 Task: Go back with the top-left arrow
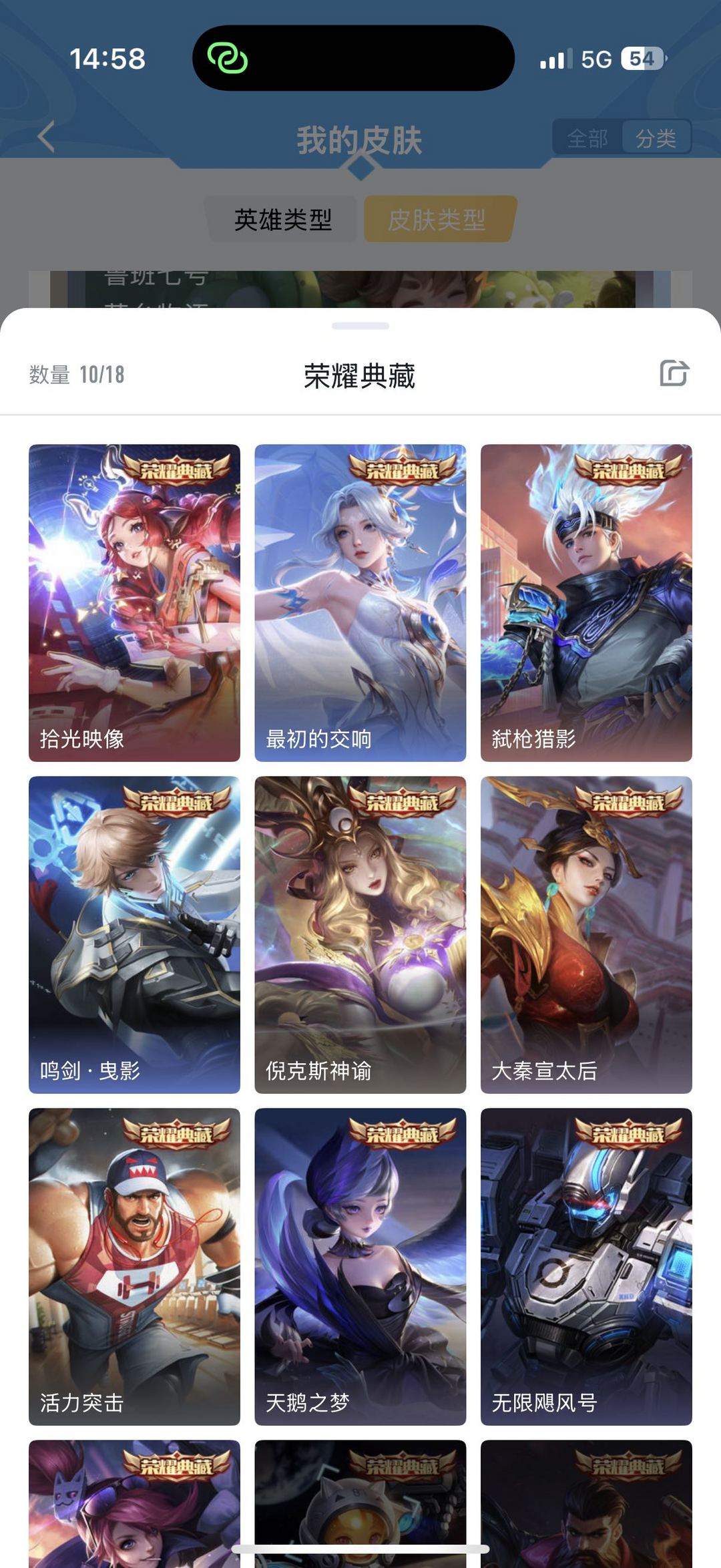point(46,137)
